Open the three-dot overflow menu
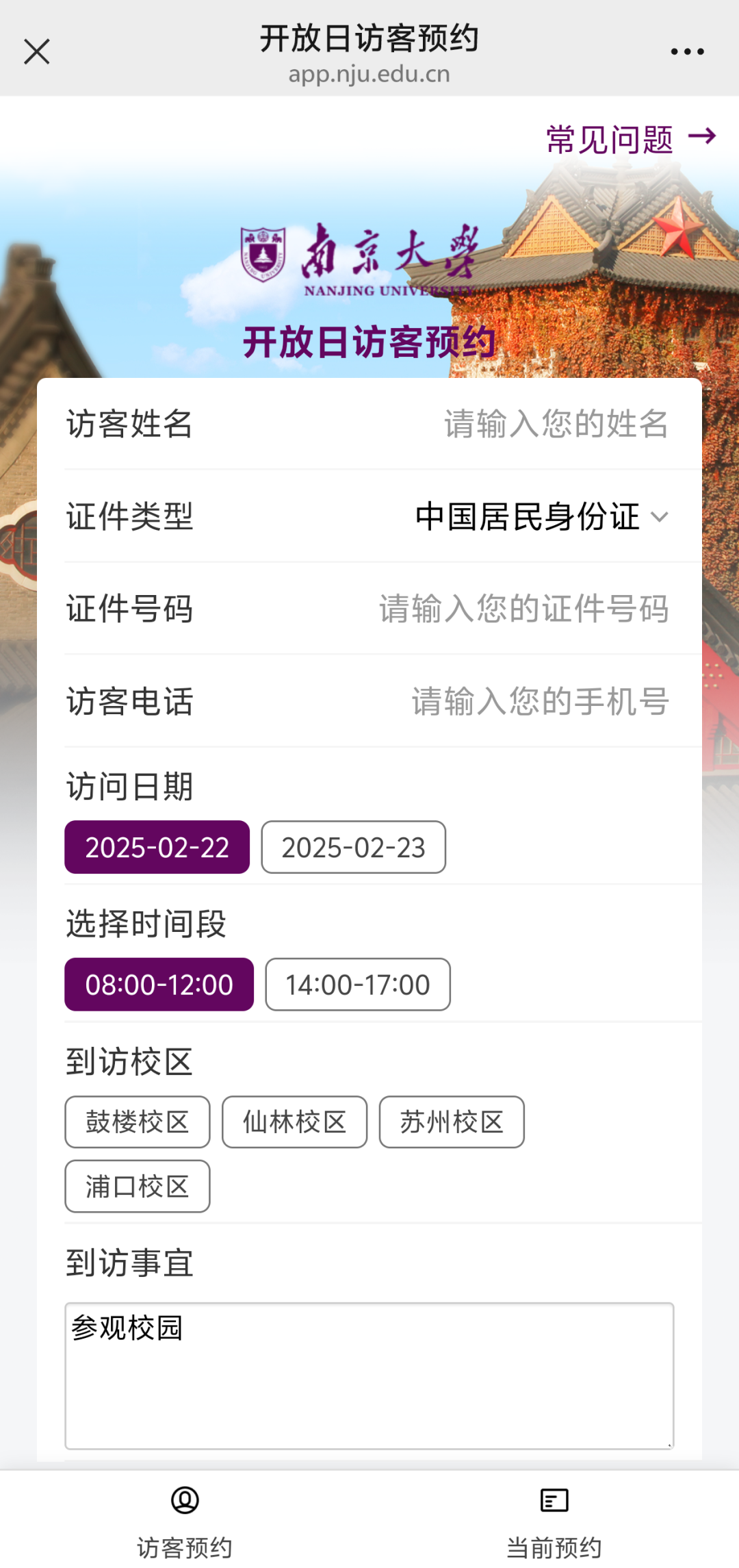 (687, 51)
